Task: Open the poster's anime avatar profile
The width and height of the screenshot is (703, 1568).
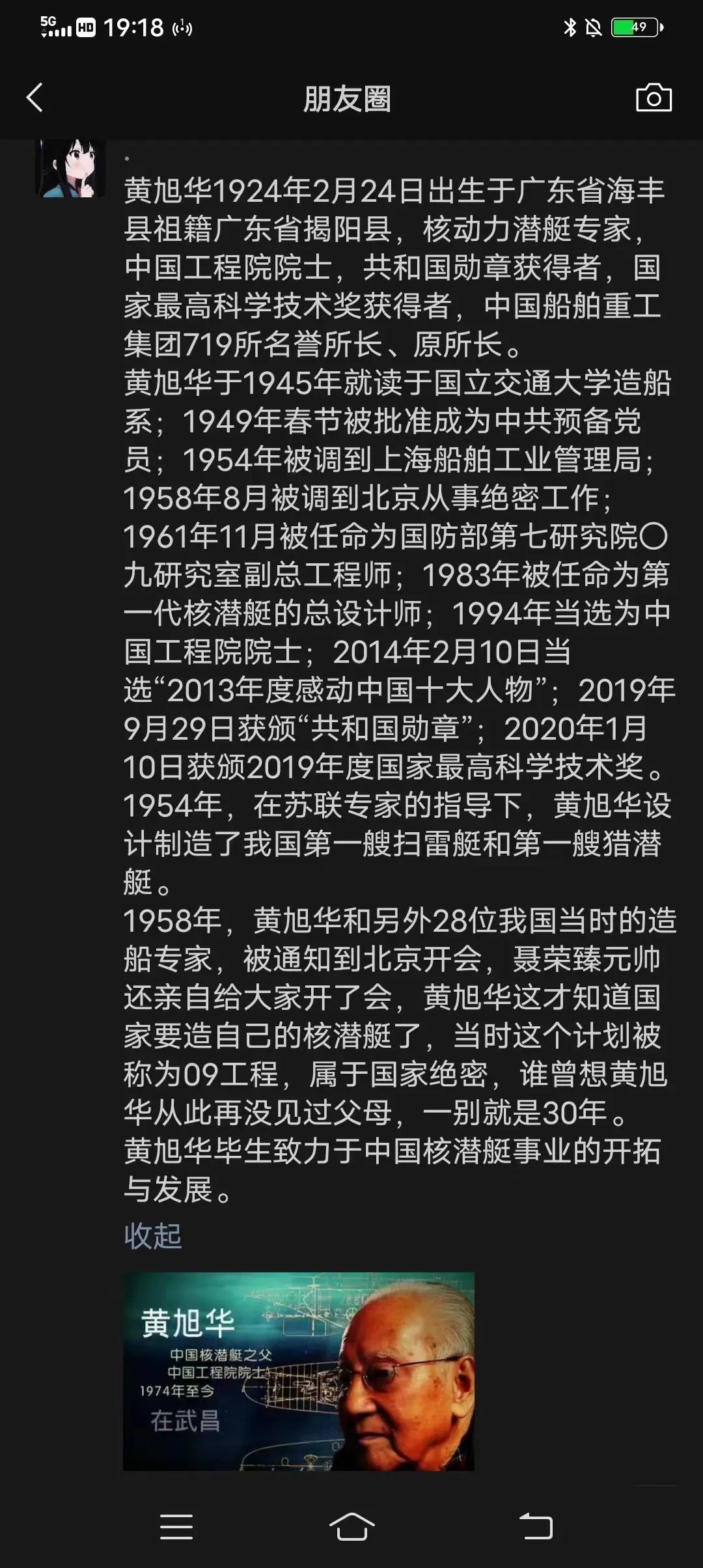Action: pyautogui.click(x=70, y=168)
